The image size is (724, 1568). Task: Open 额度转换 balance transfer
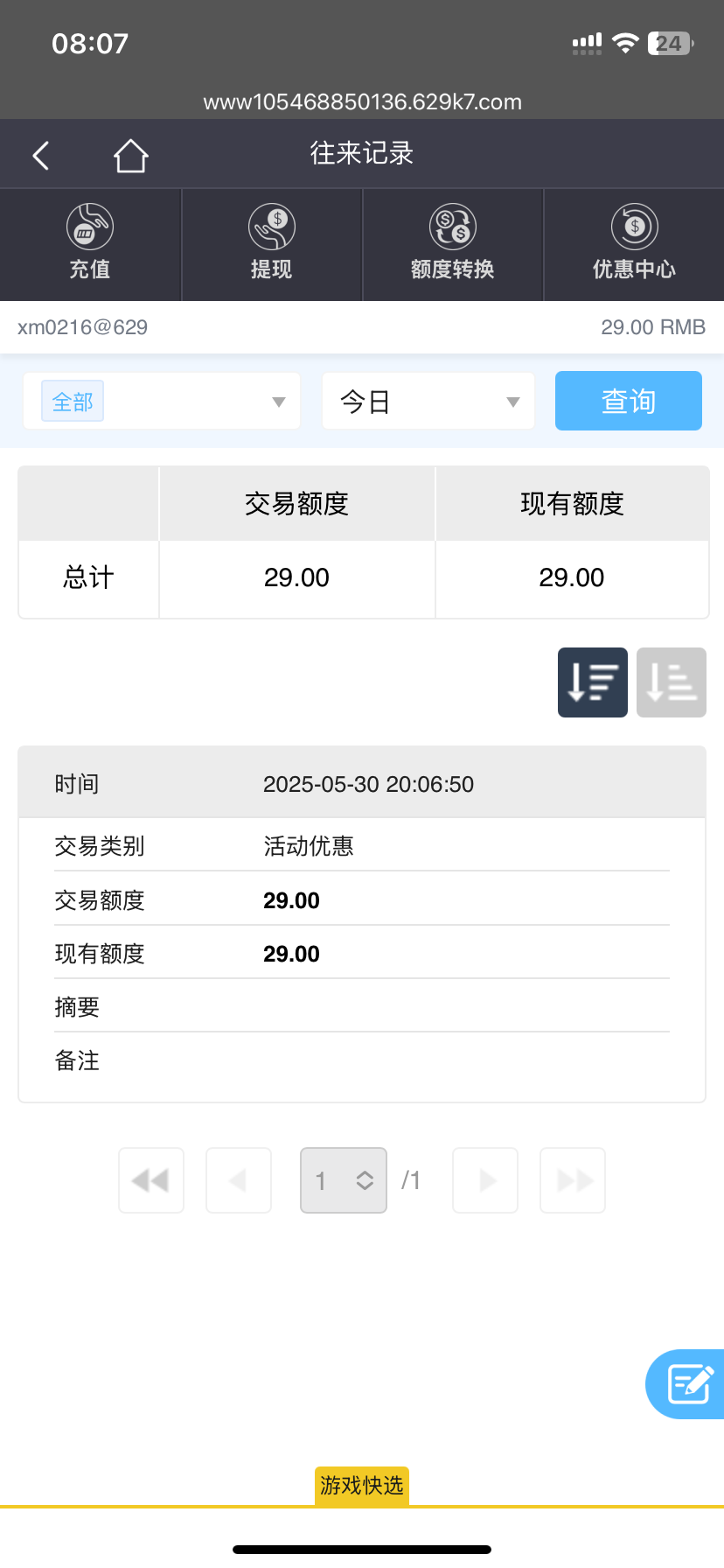(452, 244)
